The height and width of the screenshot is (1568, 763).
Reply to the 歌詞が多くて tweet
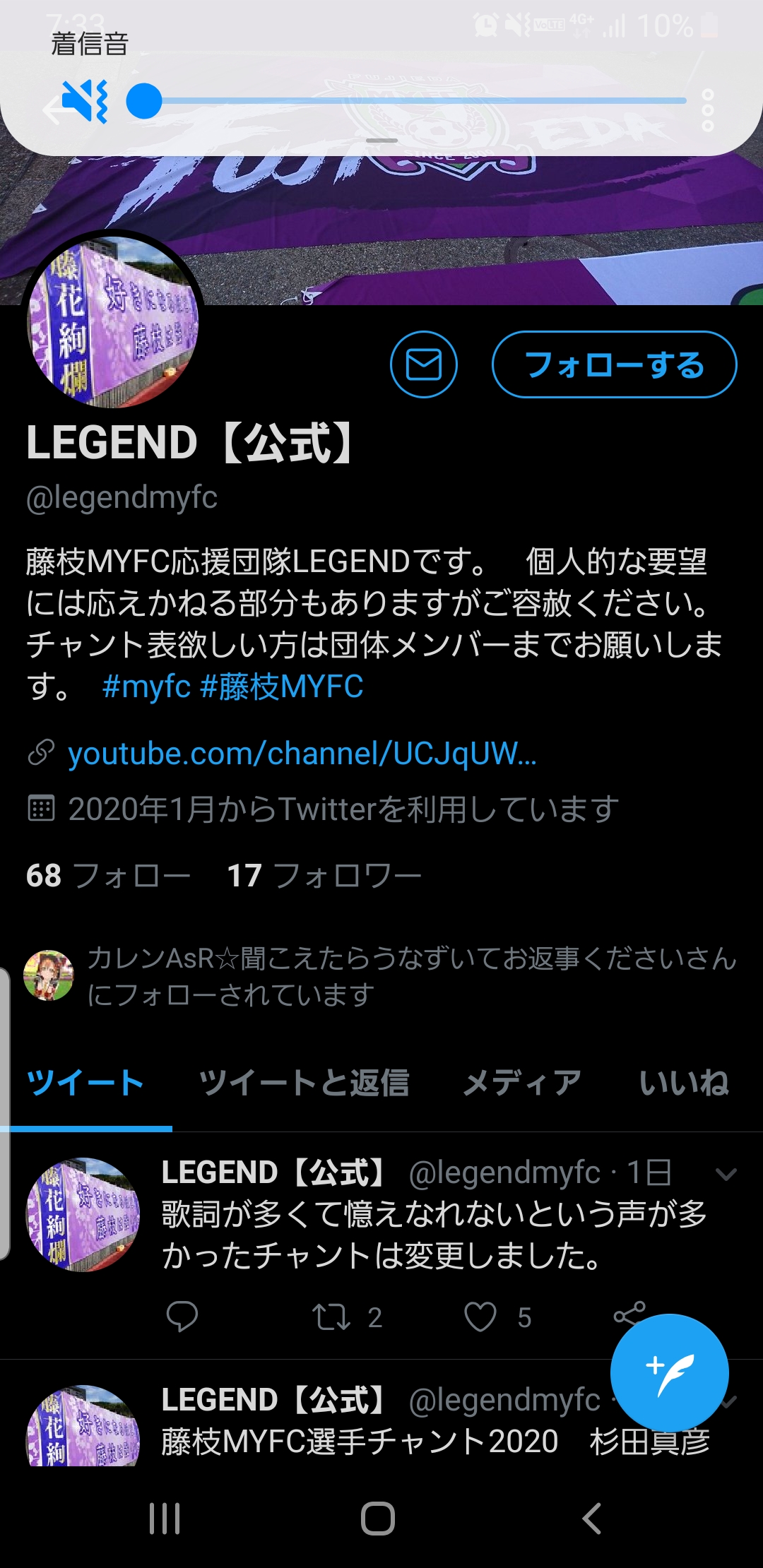point(182,1316)
